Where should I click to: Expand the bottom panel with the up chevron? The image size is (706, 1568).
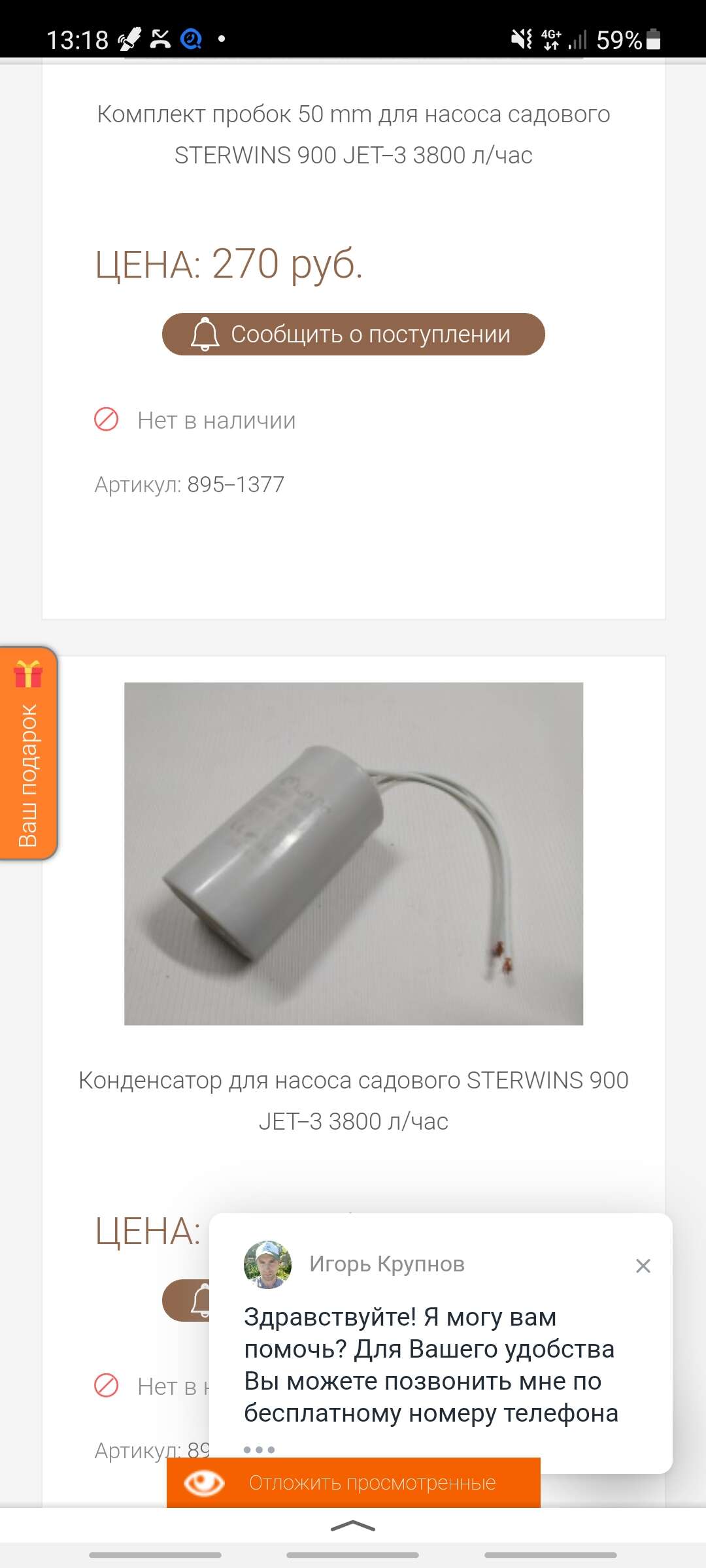[x=353, y=1526]
